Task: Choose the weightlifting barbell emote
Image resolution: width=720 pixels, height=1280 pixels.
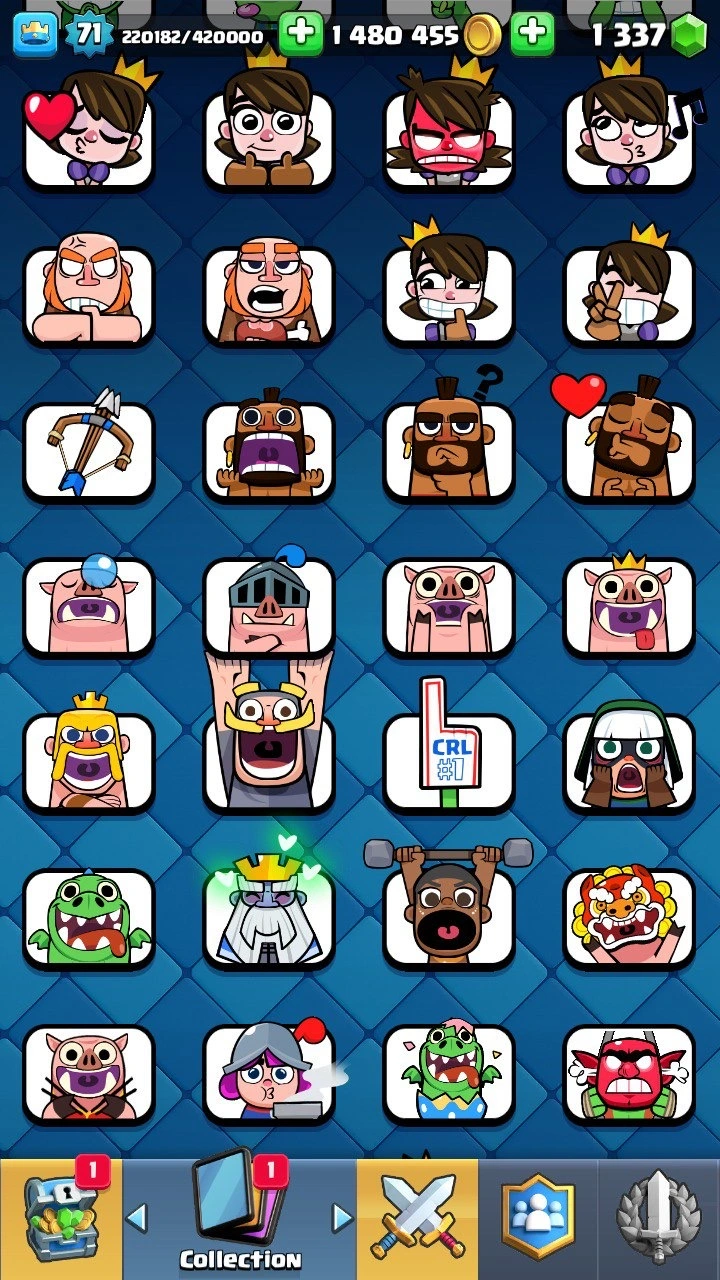Action: (x=448, y=910)
